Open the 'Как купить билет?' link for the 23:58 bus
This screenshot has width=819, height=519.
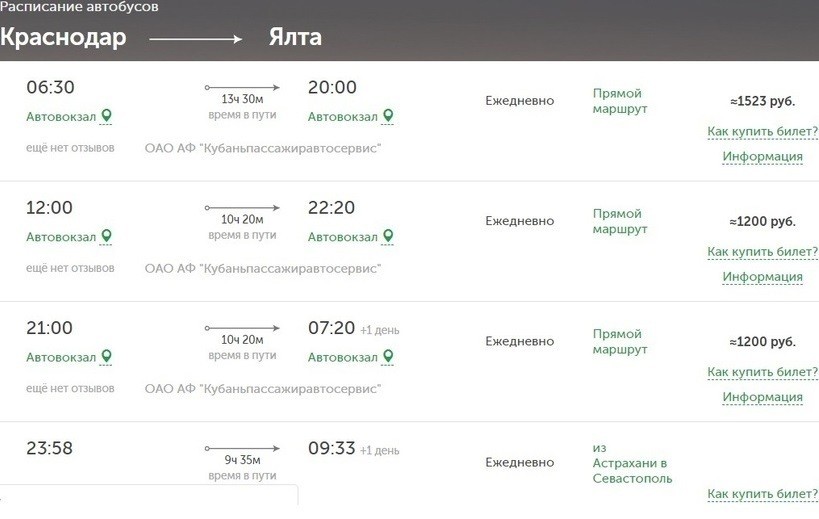(755, 493)
